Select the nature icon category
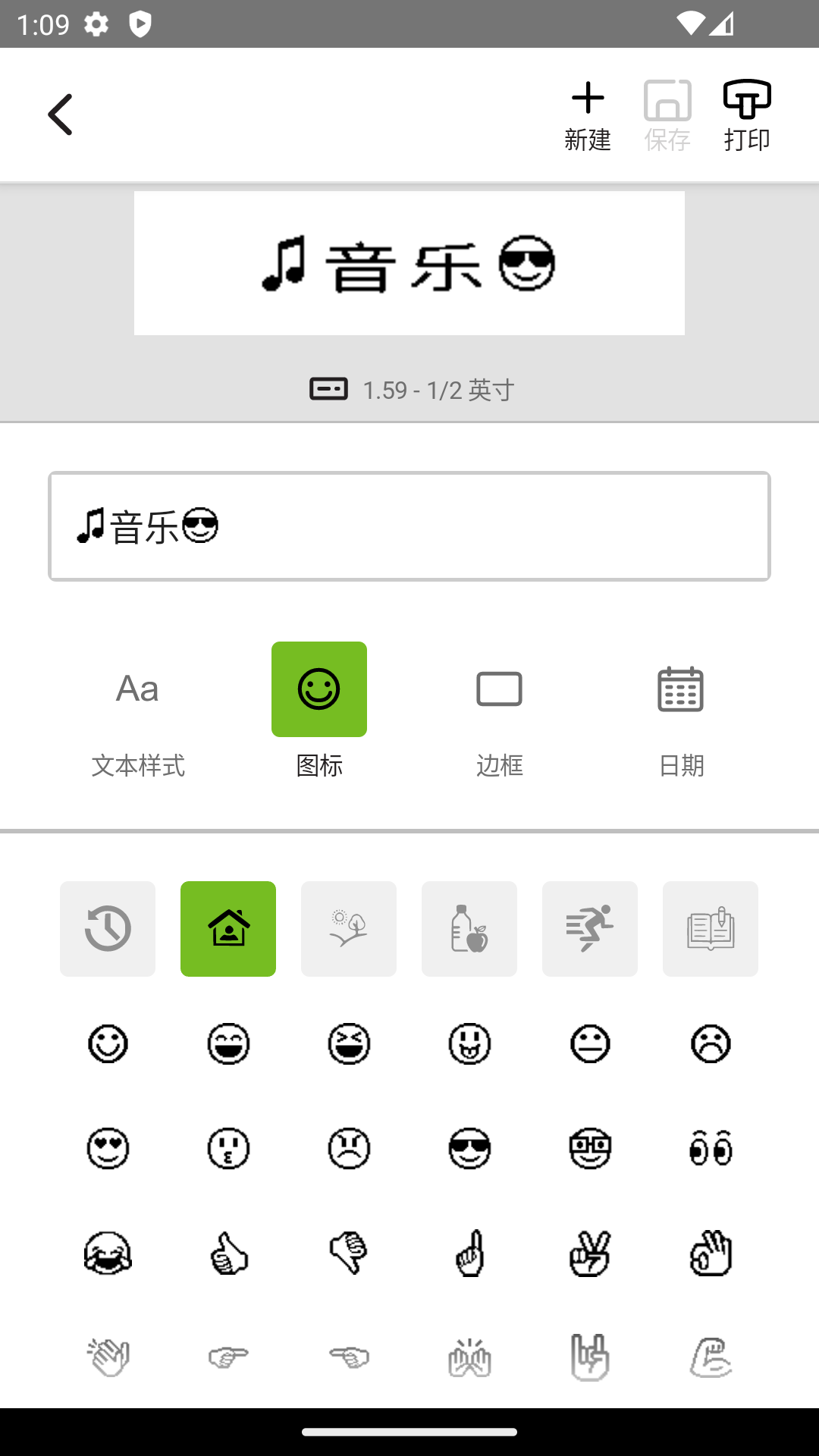This screenshot has width=819, height=1456. (x=348, y=928)
